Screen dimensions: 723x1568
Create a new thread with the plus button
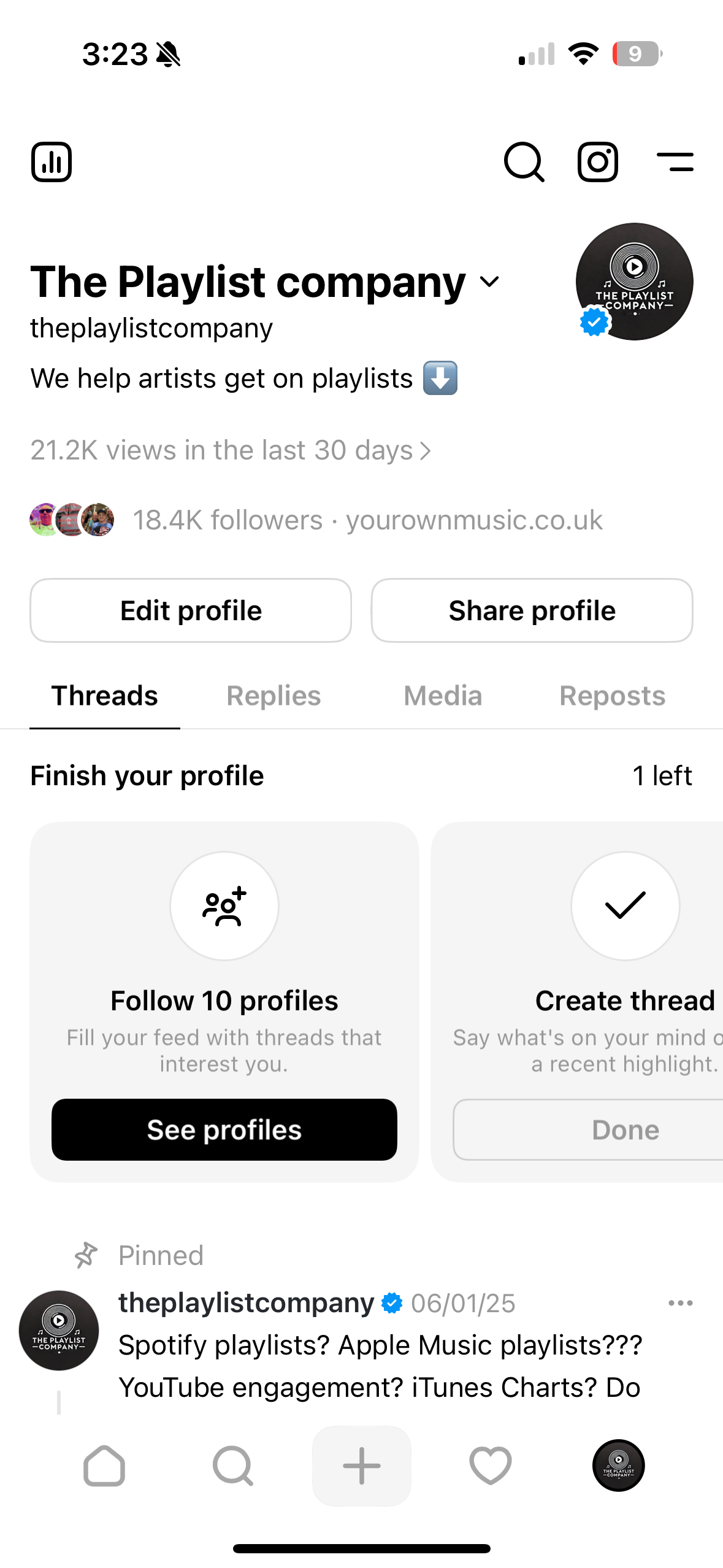coord(362,1466)
